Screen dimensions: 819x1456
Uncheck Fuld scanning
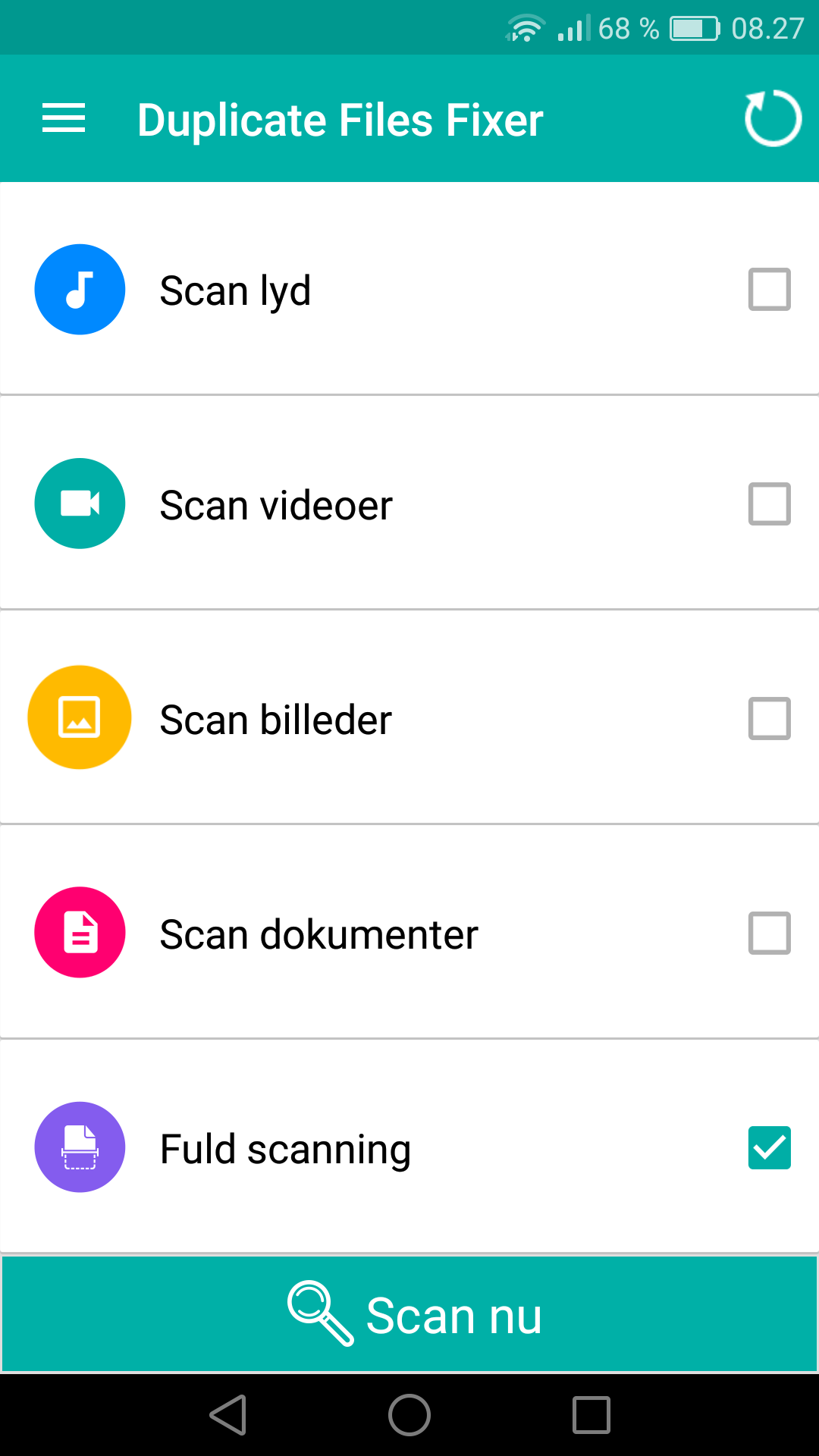(x=770, y=1147)
